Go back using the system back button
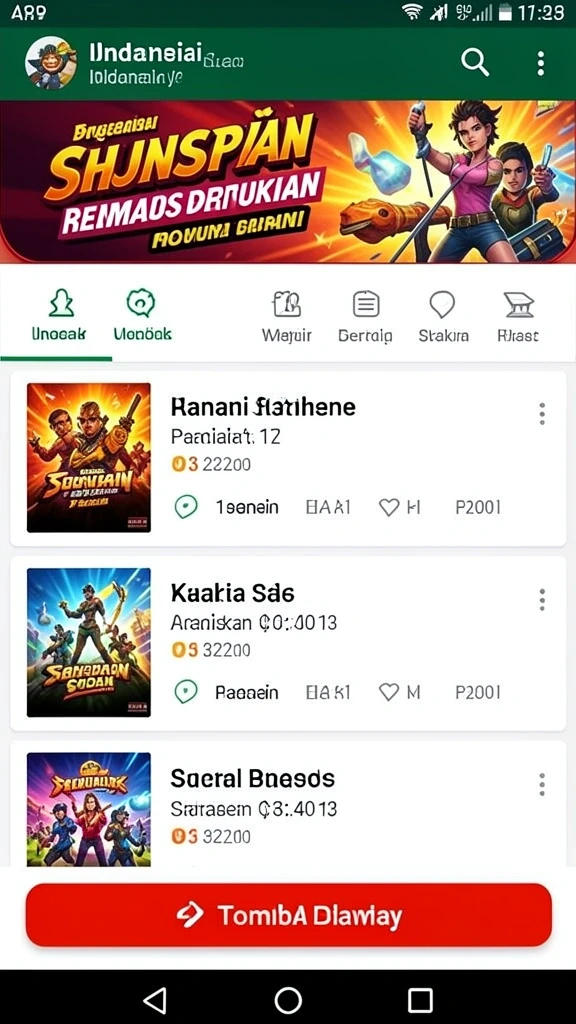 pos(155,1000)
